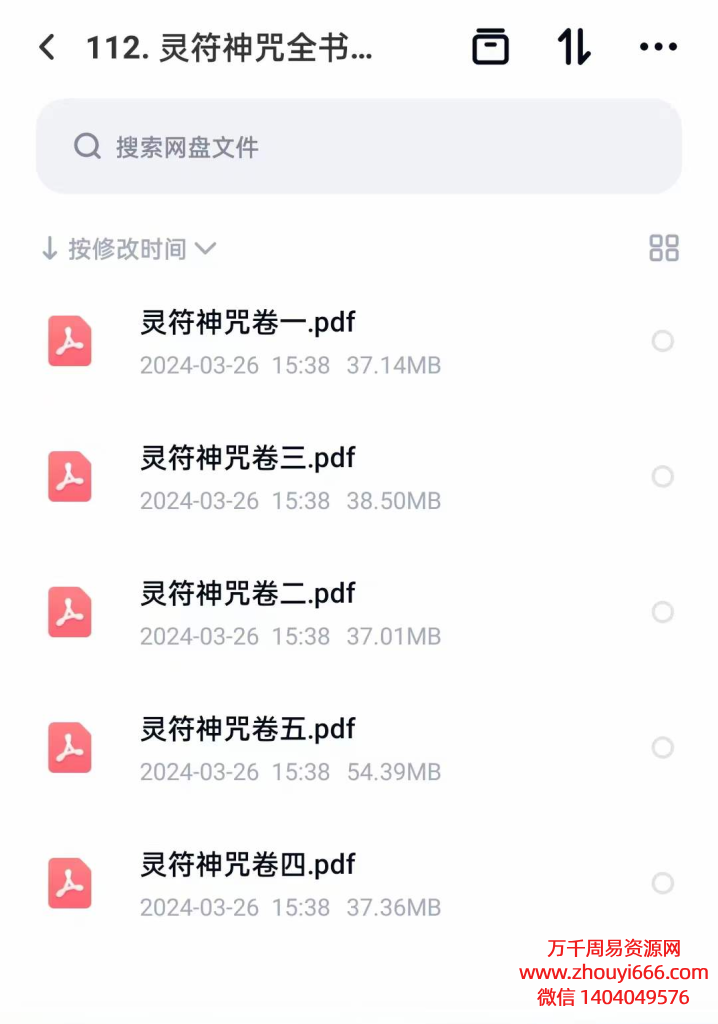This screenshot has width=718, height=1024.
Task: Select the circle for 灵符神咒卷五.pdf
Action: click(662, 747)
